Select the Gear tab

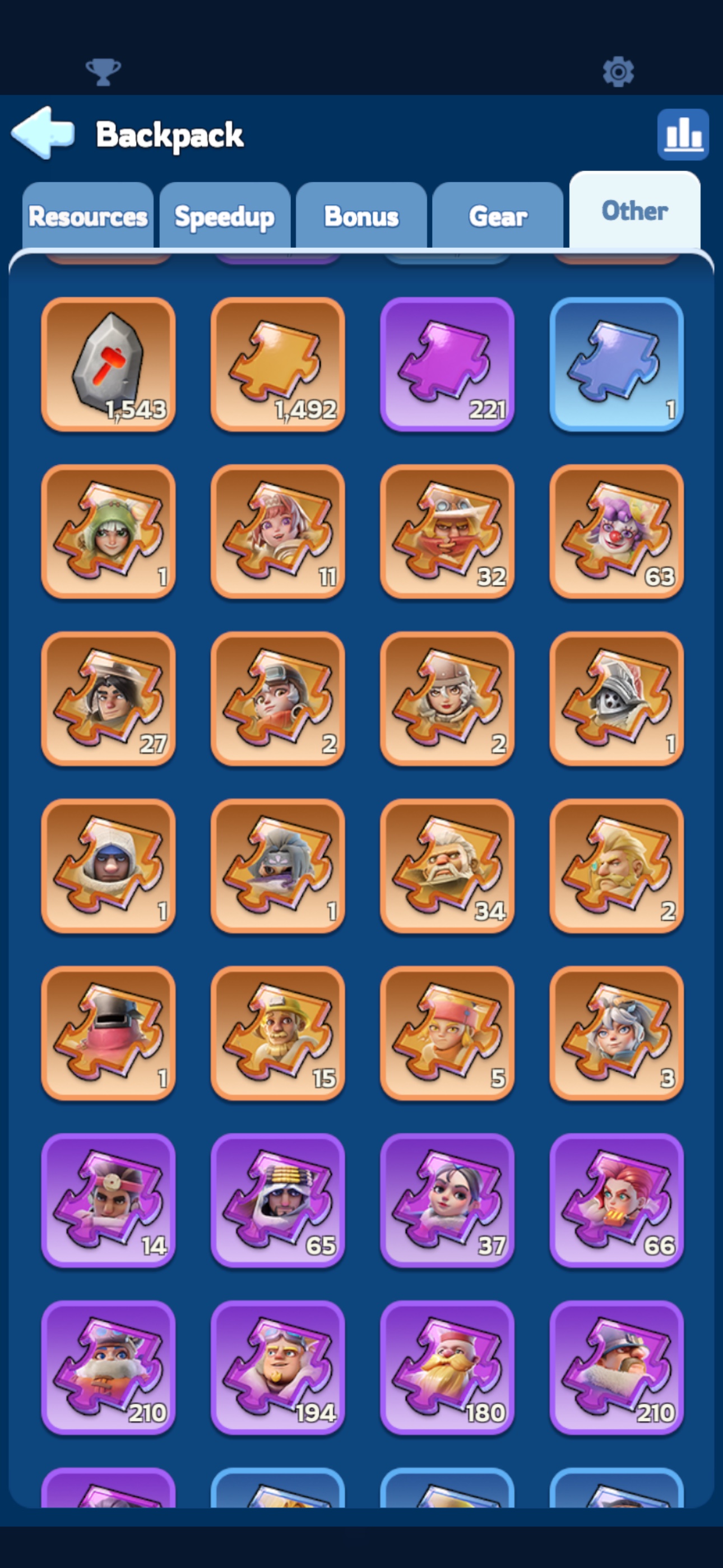click(498, 215)
